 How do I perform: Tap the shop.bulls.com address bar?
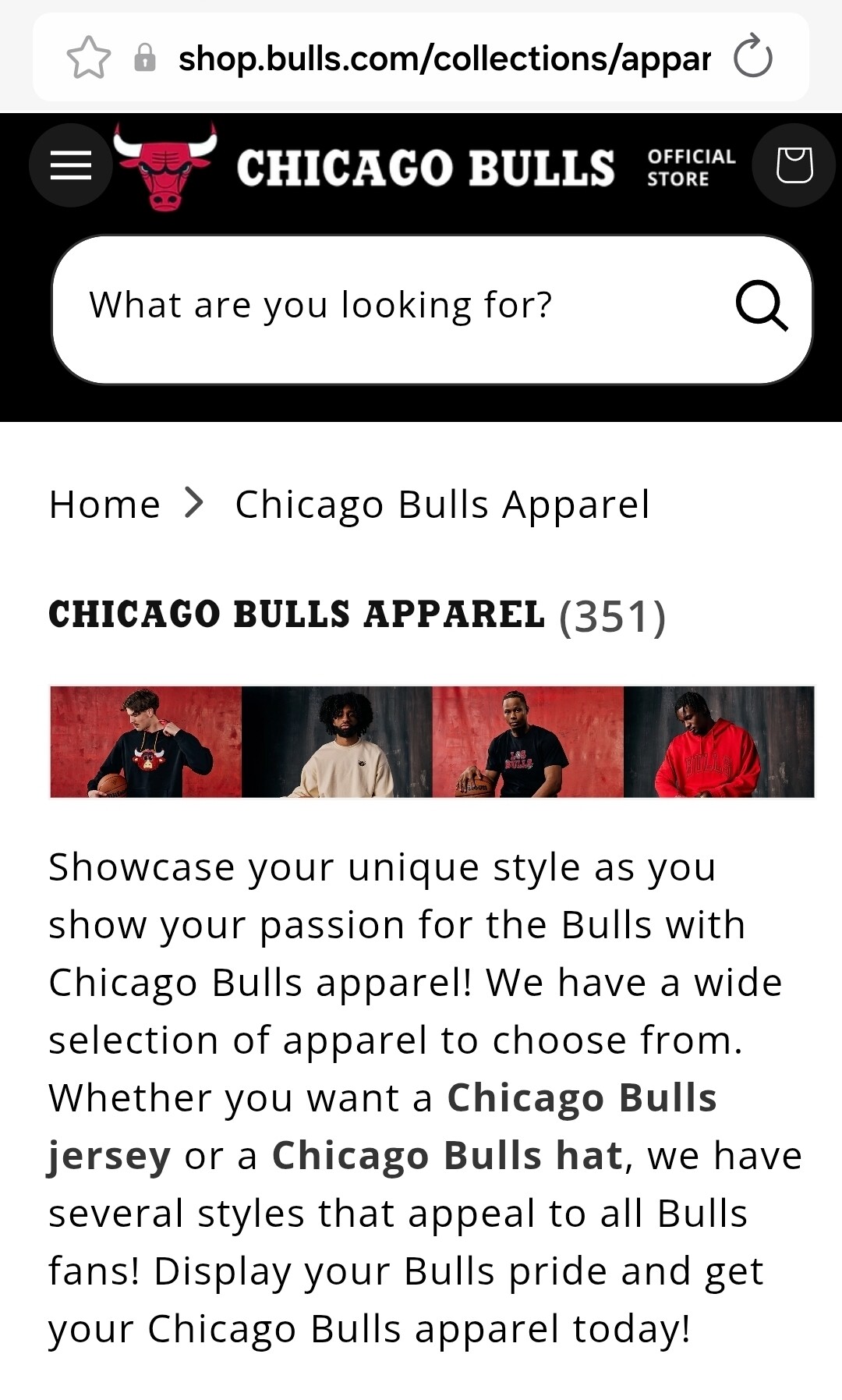pyautogui.click(x=444, y=58)
